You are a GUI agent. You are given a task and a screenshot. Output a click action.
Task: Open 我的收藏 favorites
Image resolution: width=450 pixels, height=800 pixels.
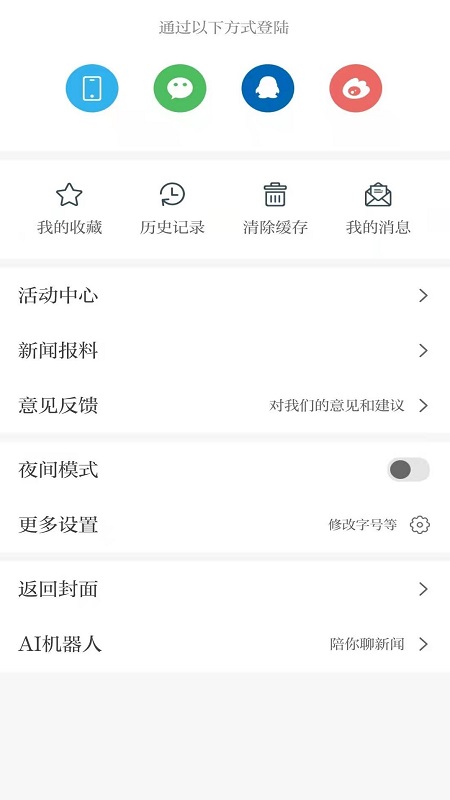click(x=69, y=209)
